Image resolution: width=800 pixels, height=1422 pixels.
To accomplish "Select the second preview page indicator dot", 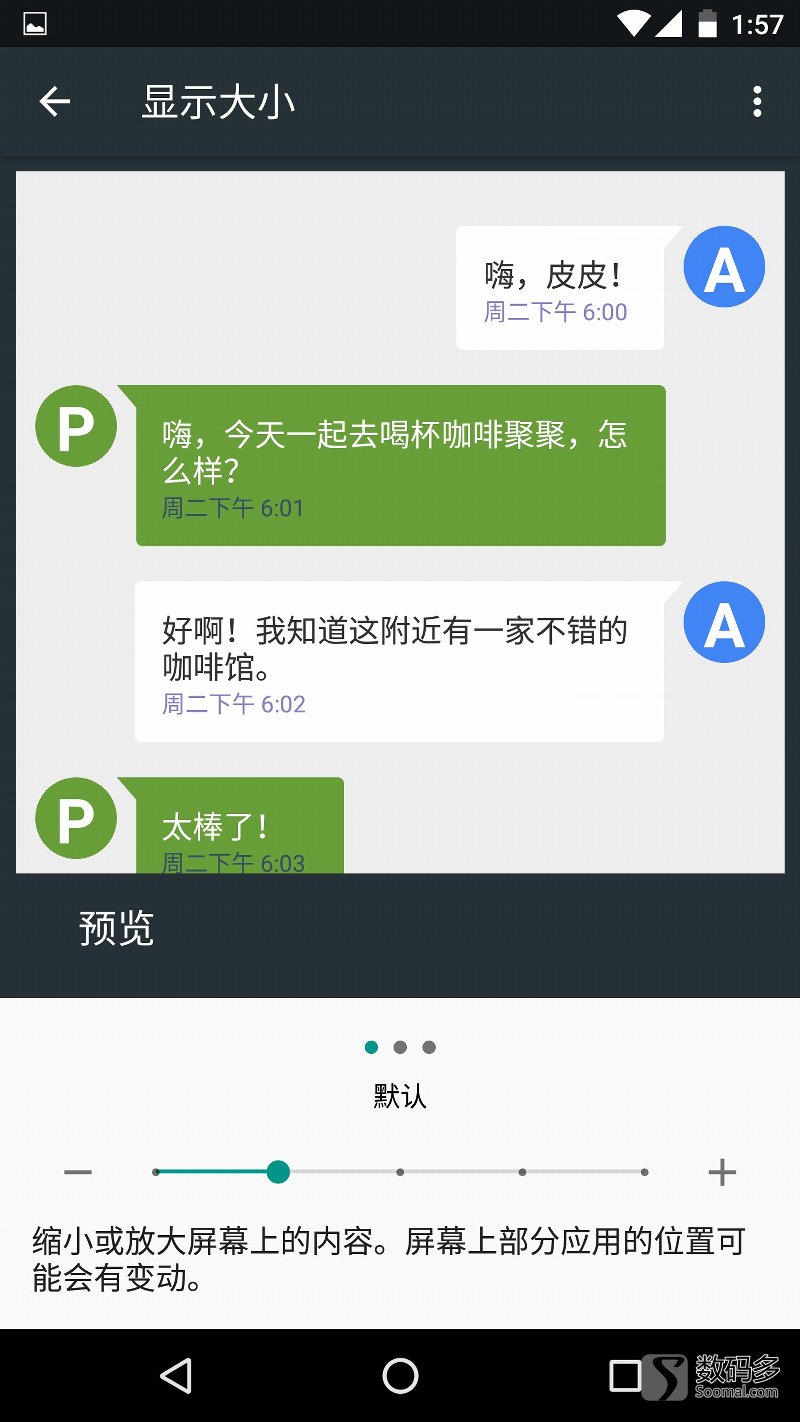I will [x=400, y=1047].
